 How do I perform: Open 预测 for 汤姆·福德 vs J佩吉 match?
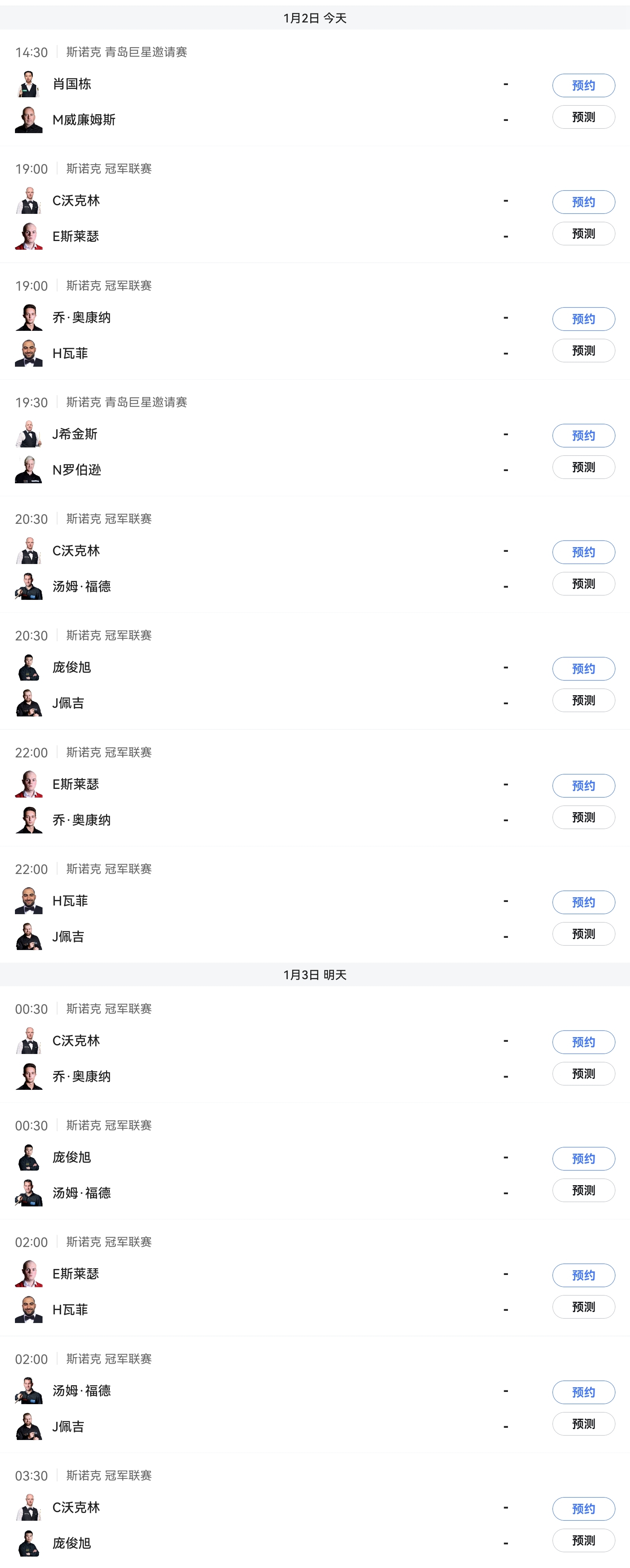click(583, 1424)
